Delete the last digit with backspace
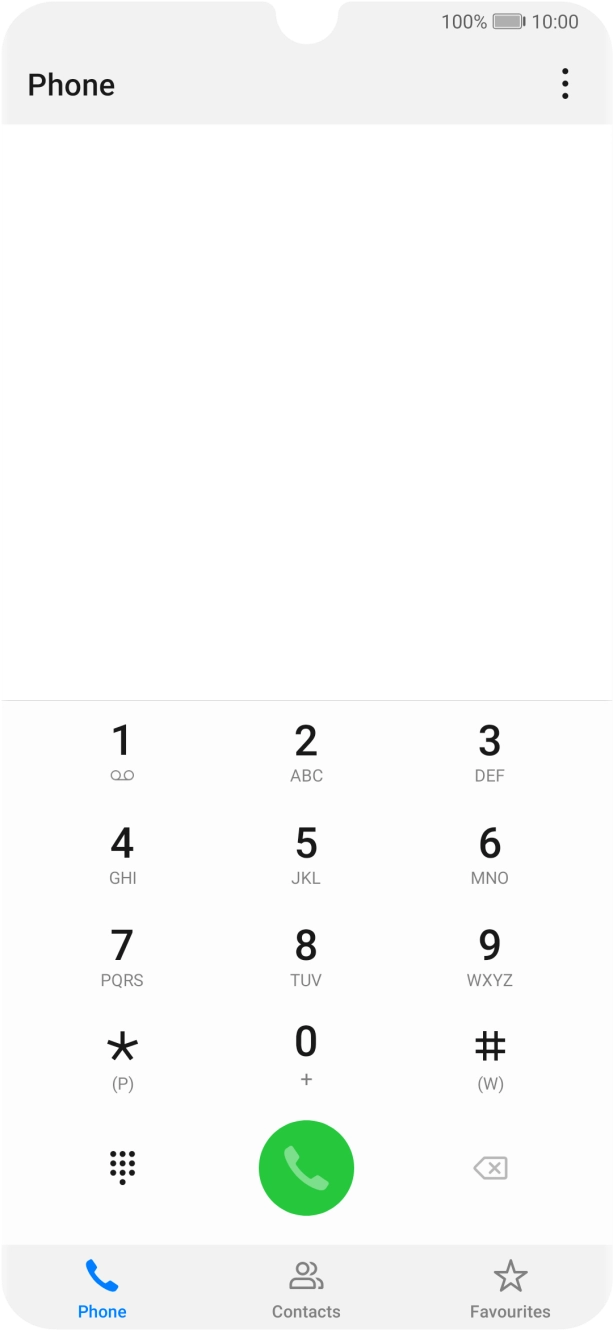Viewport: 613px width, 1330px height. [x=490, y=1168]
